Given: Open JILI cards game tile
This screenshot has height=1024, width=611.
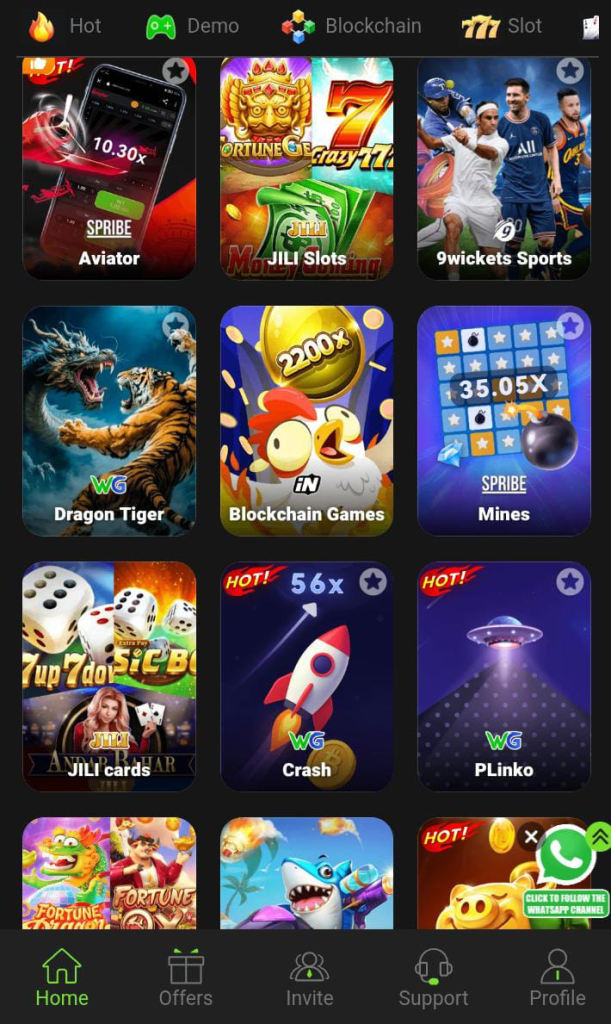Looking at the screenshot, I should tap(109, 676).
